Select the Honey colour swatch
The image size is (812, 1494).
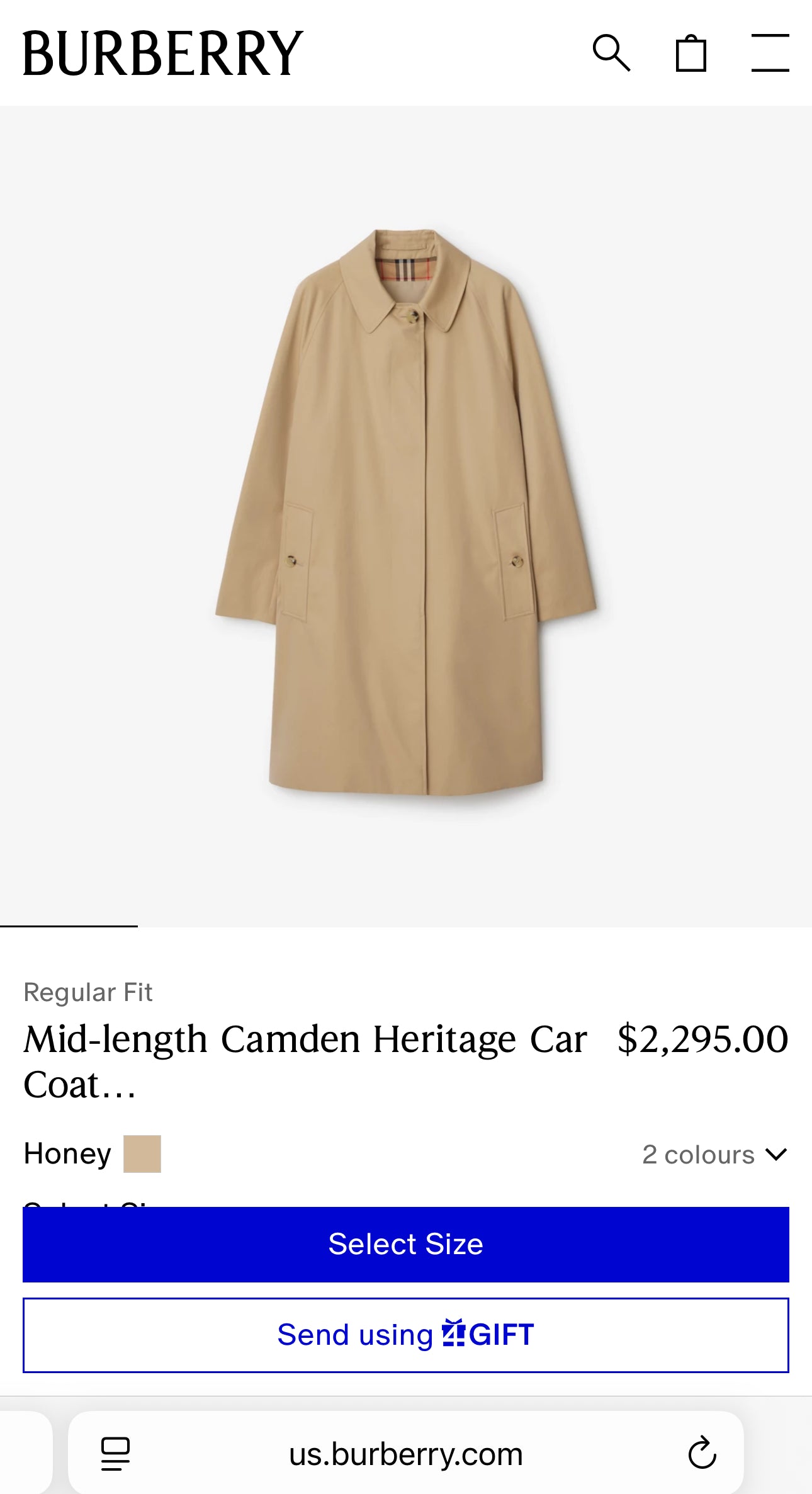(142, 1154)
